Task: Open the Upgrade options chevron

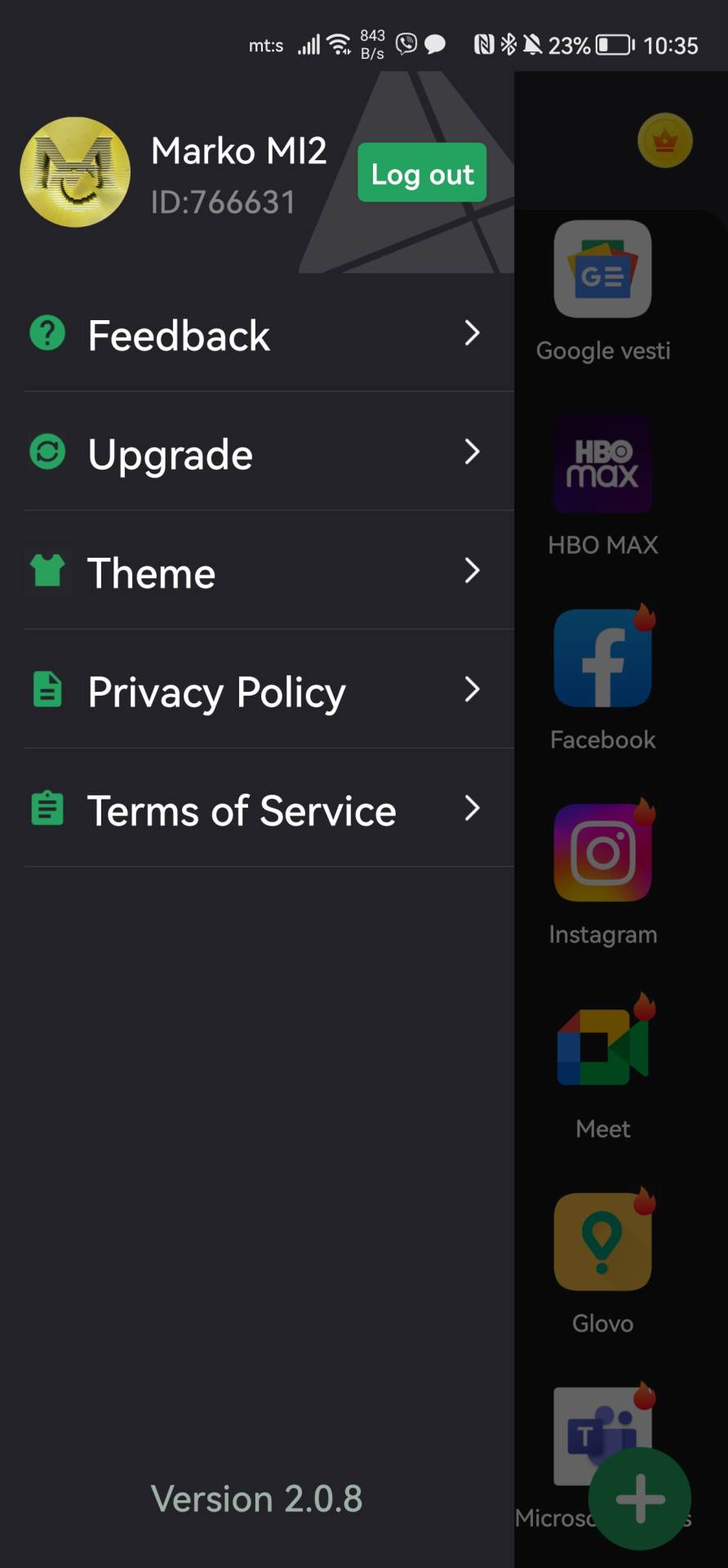Action: point(473,452)
